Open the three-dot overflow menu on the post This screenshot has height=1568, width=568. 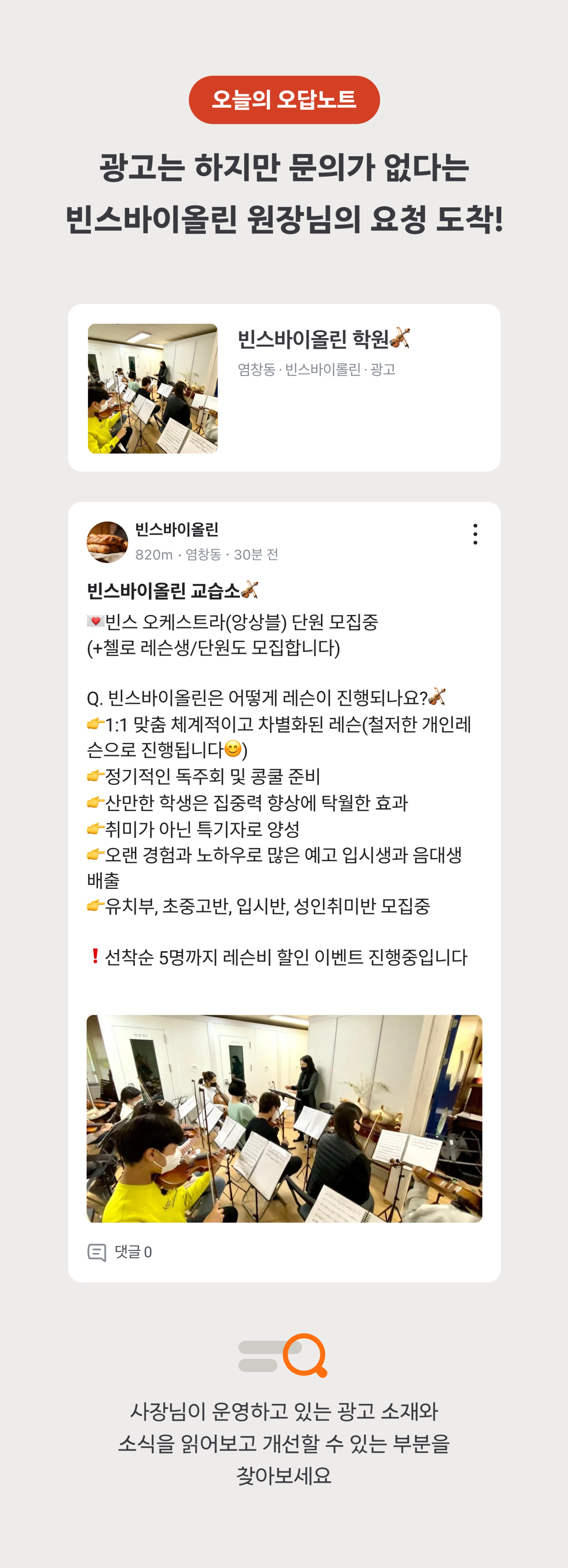pyautogui.click(x=476, y=535)
